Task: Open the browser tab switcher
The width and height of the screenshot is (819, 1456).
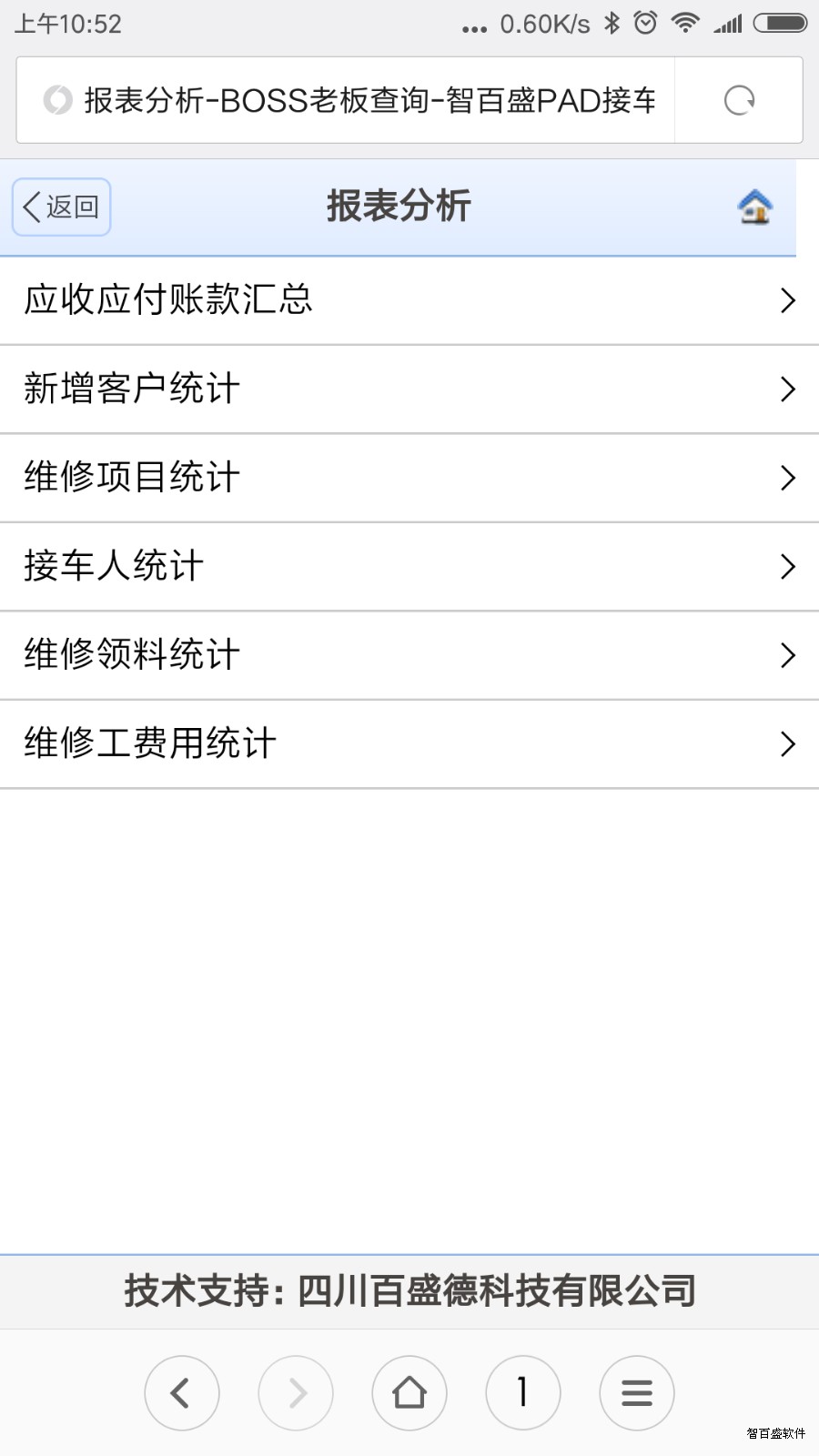Action: pyautogui.click(x=523, y=1392)
